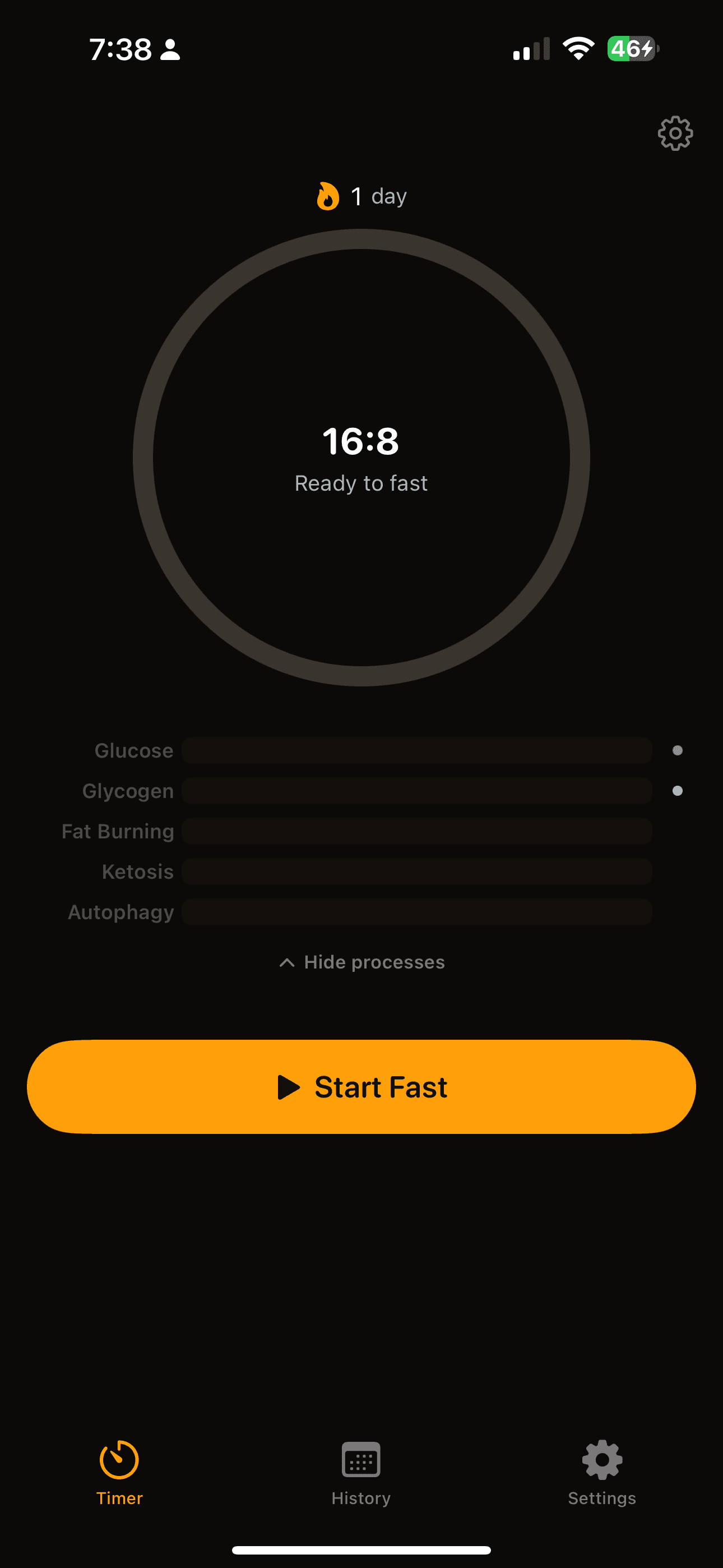
Task: Tap the profile person icon near the clock
Action: (x=170, y=49)
